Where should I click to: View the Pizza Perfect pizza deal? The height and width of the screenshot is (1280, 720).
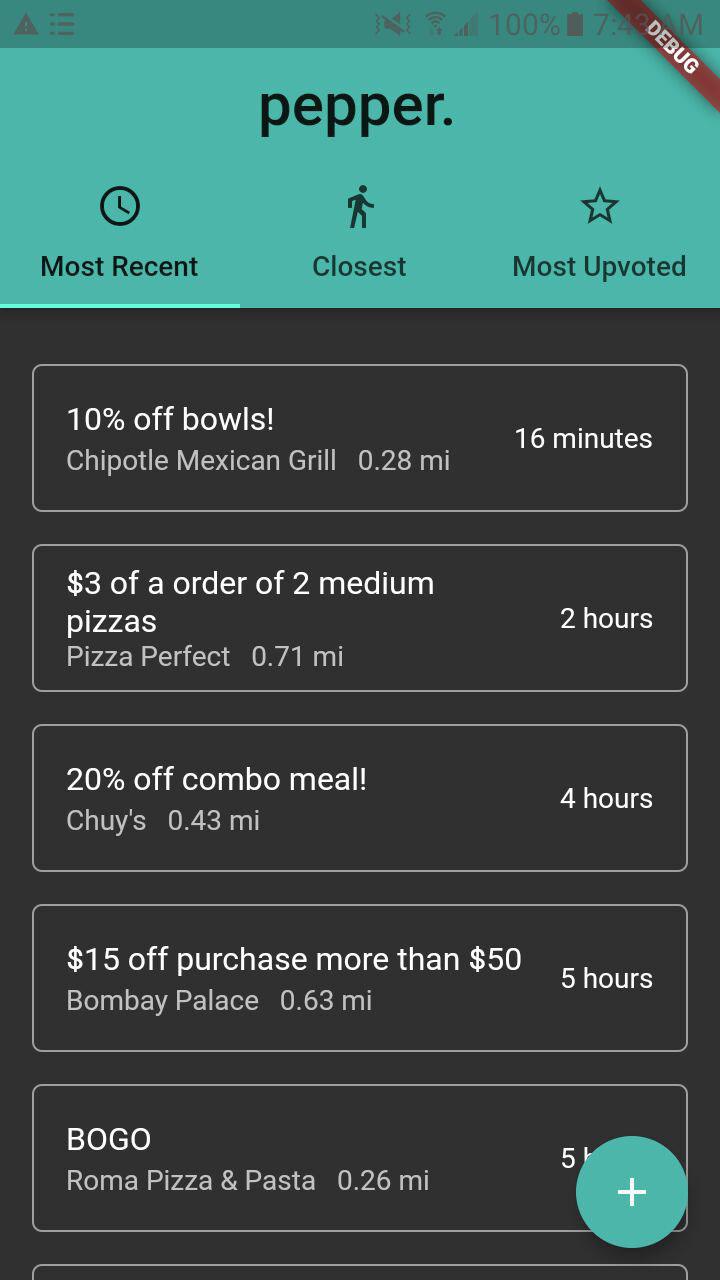click(359, 618)
